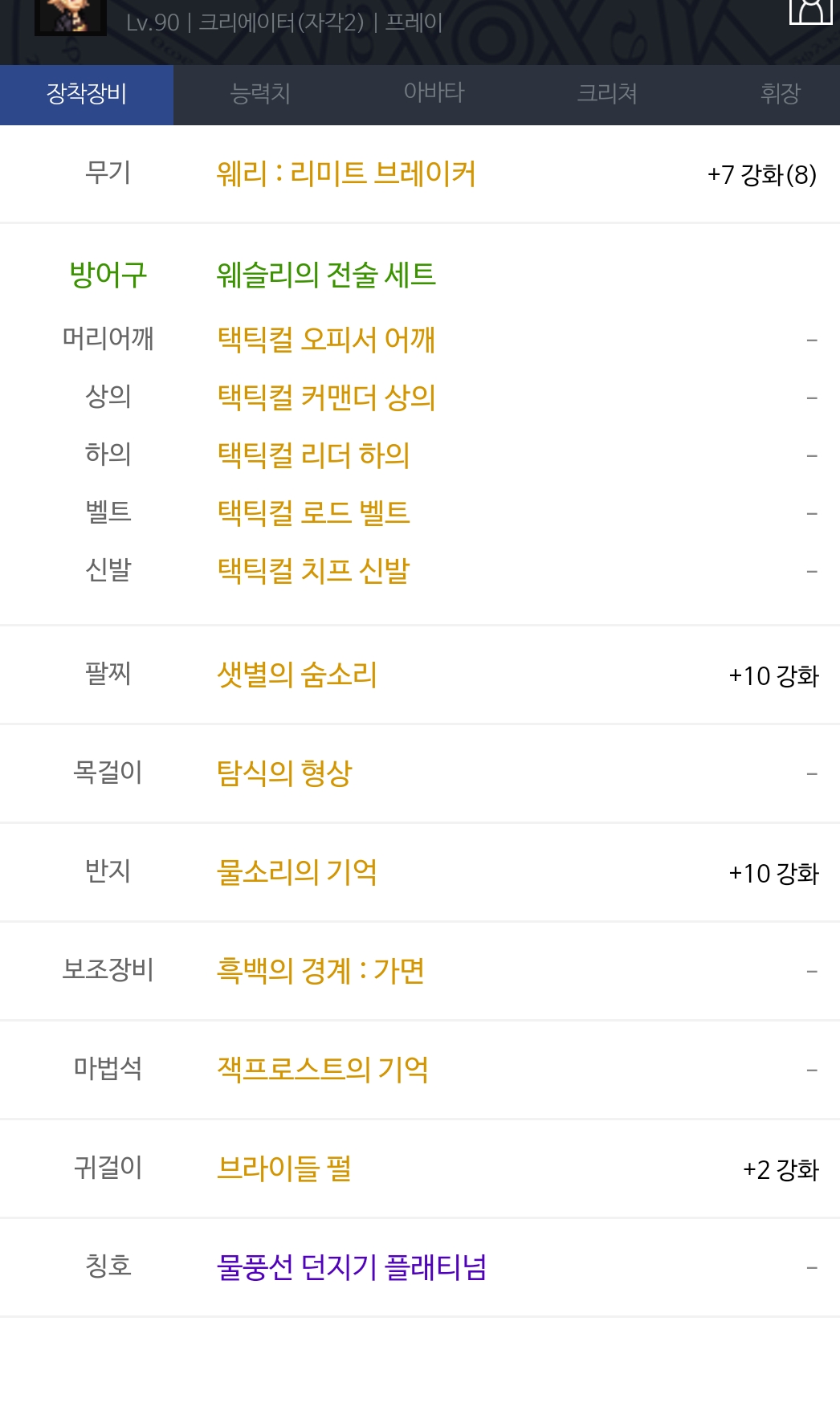View 택틱컬 커맨더 상의 item

pos(326,397)
